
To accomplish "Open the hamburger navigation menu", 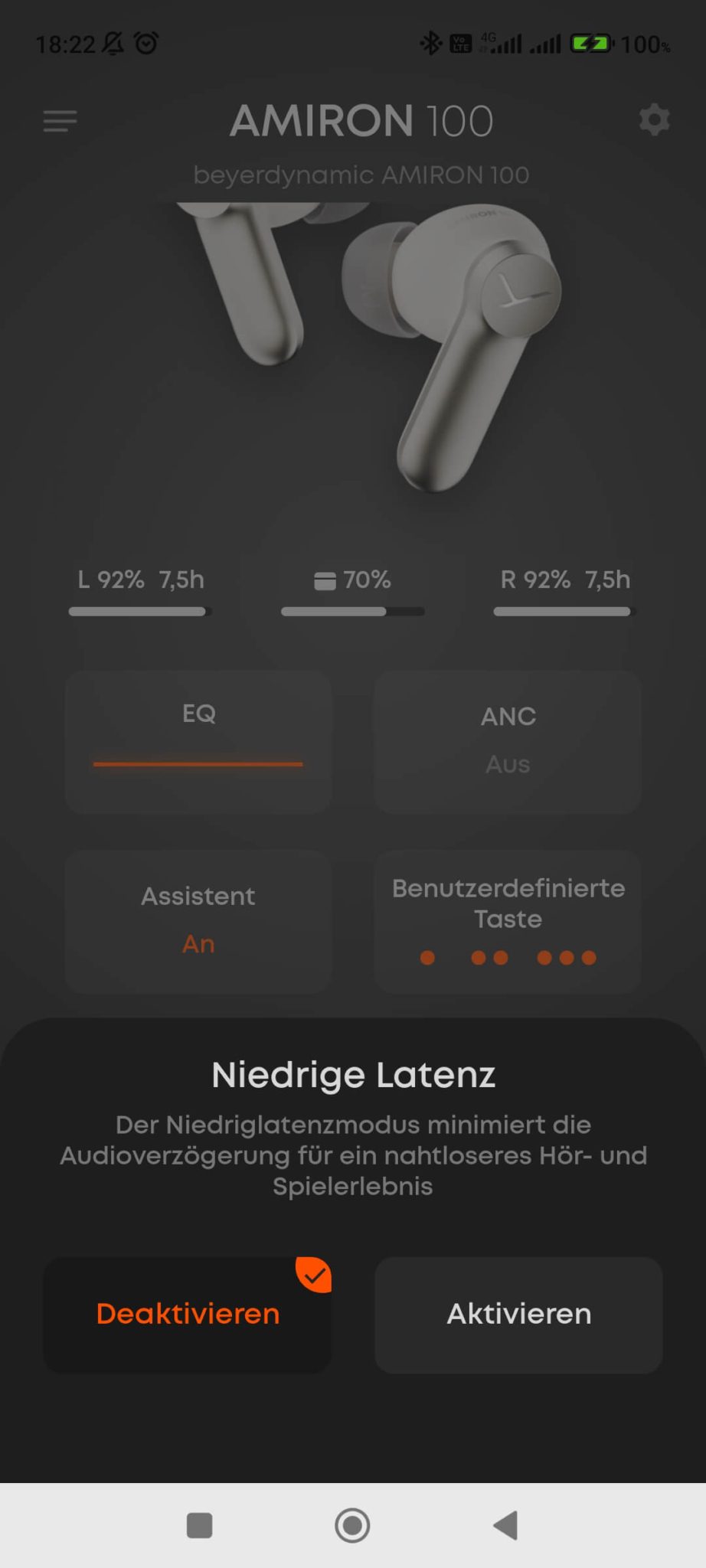I will pos(60,120).
